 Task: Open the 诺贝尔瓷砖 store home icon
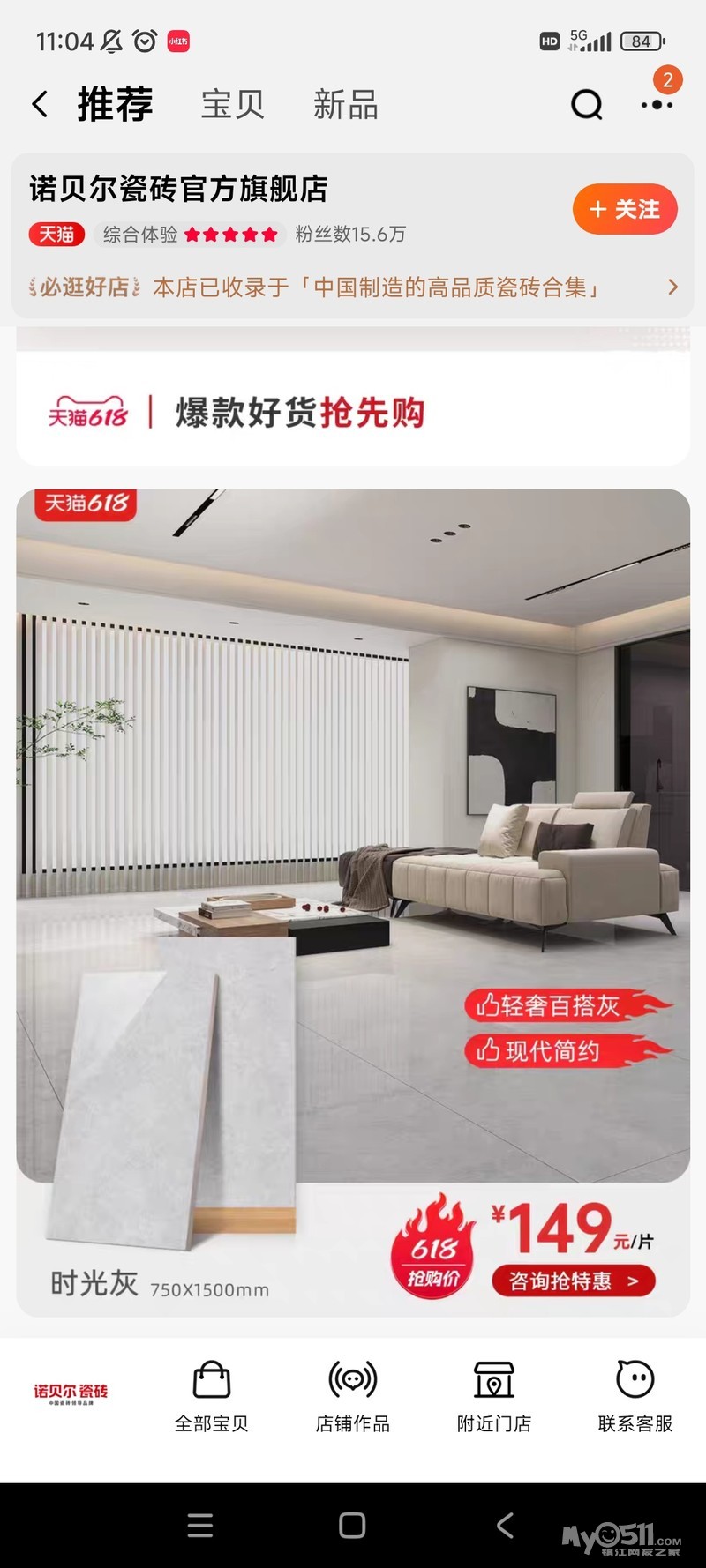tap(71, 1393)
